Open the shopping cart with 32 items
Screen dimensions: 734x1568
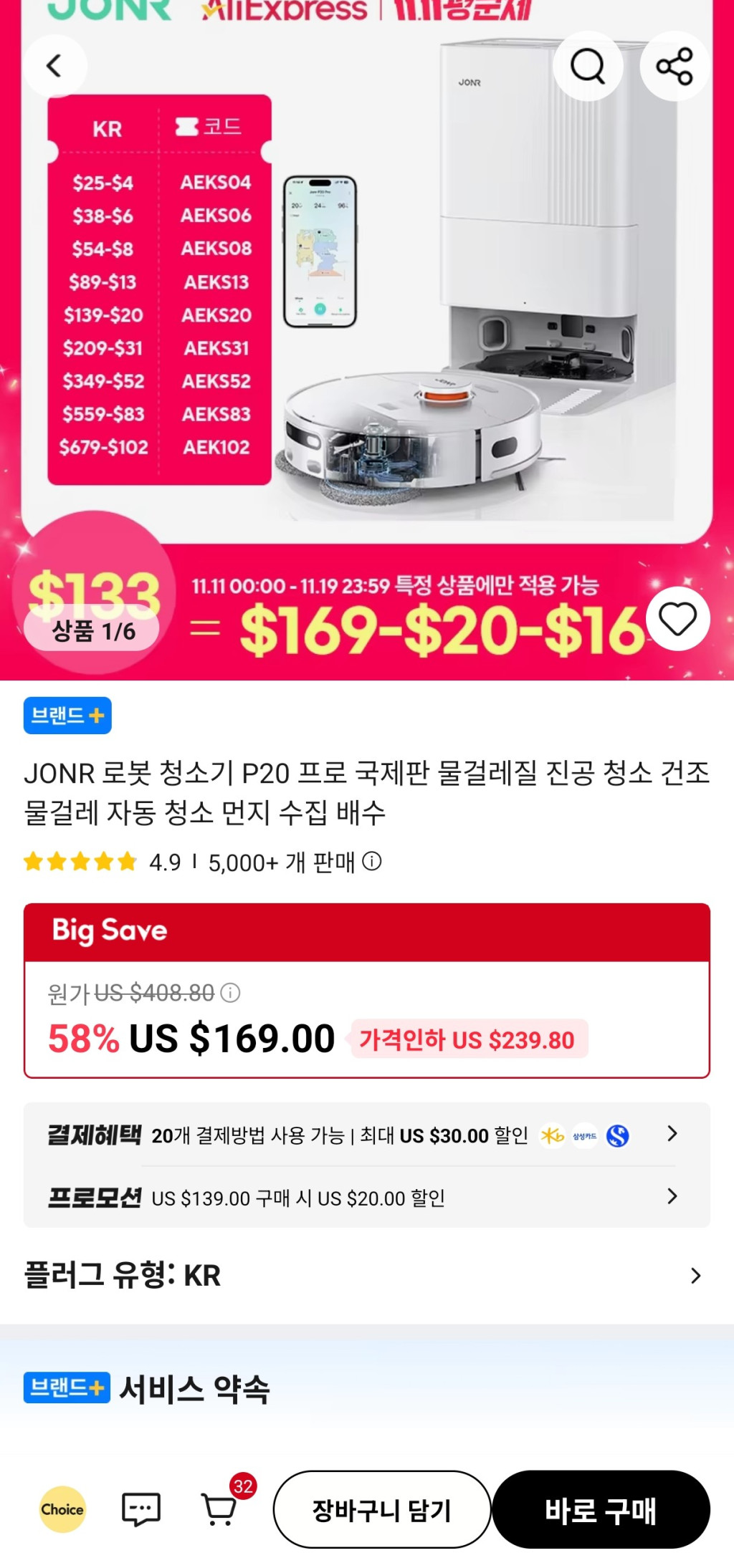click(219, 1509)
